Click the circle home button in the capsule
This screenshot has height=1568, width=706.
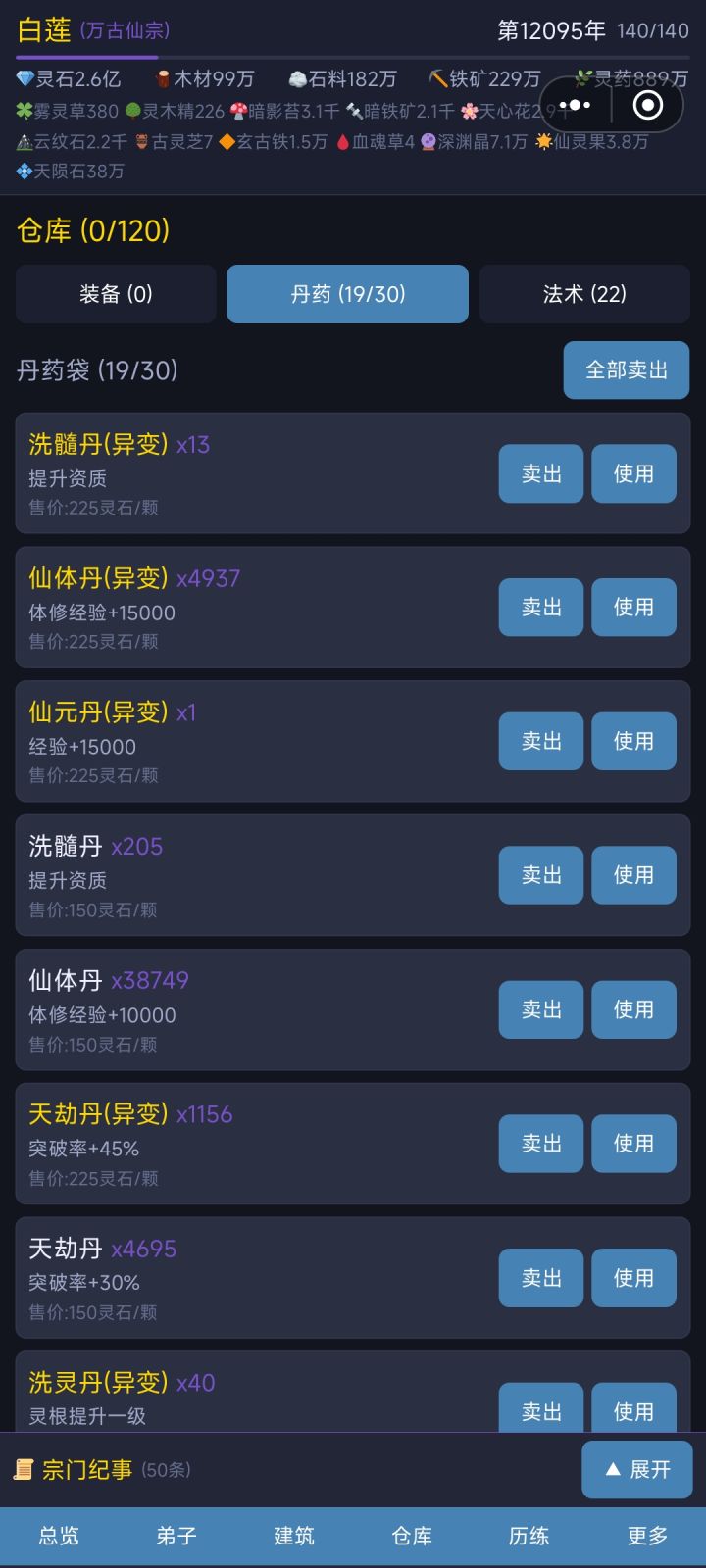646,107
